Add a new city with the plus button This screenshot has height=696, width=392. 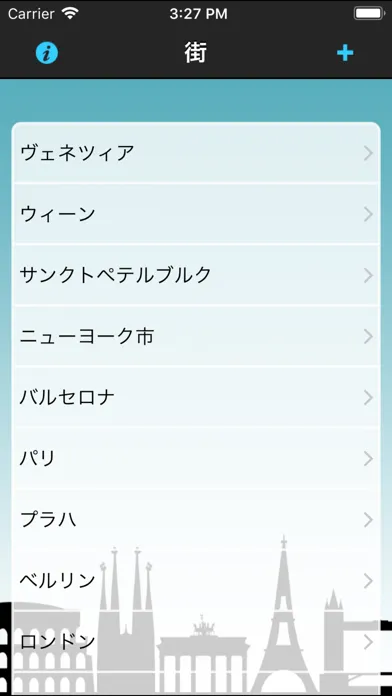345,53
